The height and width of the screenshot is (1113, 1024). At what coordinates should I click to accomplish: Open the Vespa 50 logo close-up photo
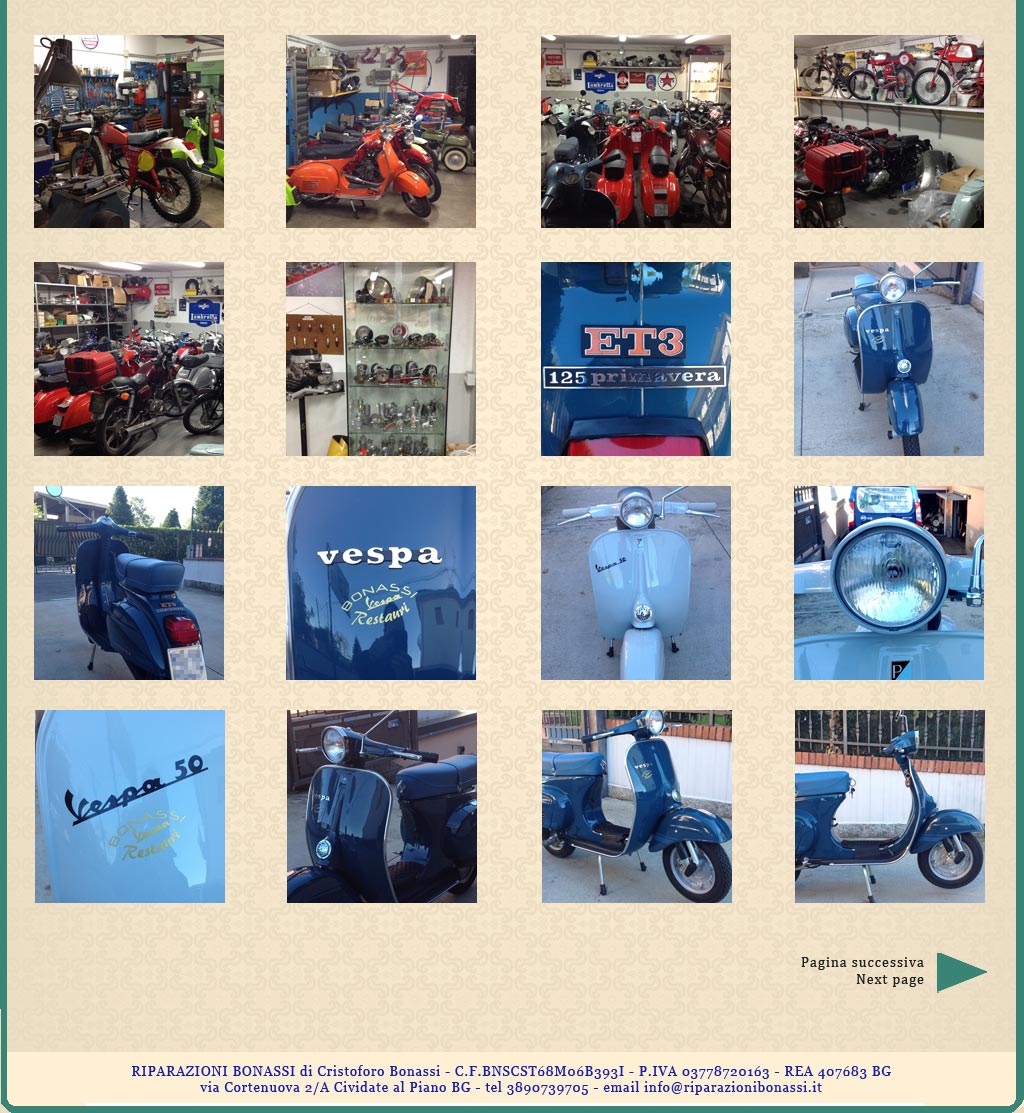[130, 806]
